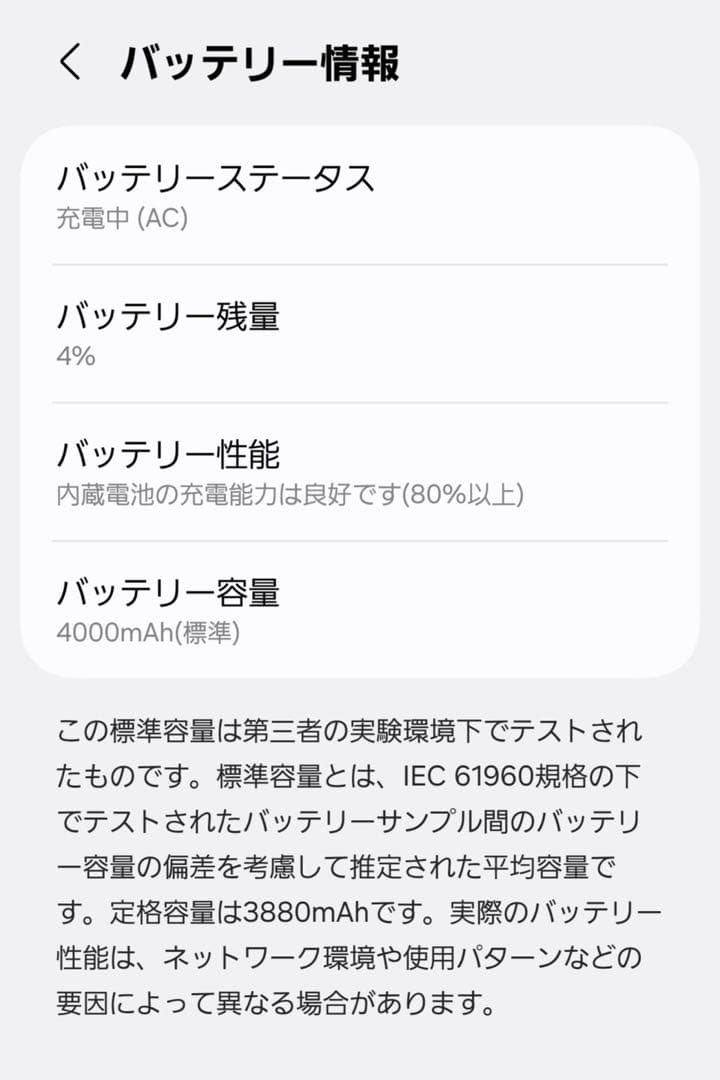Screen dimensions: 720x1080
Task: Tap the divider below バッテリーステータス
Action: point(360,262)
